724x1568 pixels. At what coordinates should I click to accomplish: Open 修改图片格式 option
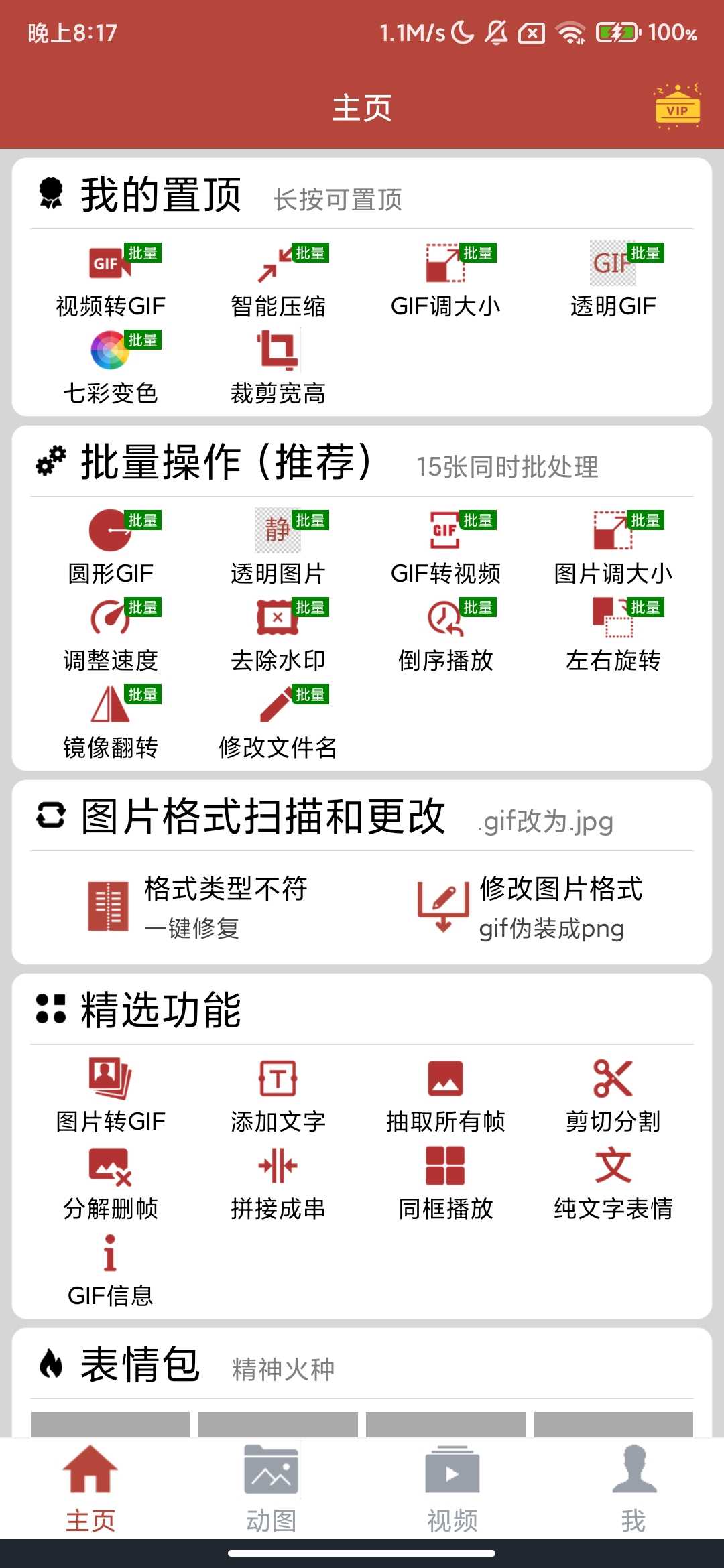coord(530,907)
